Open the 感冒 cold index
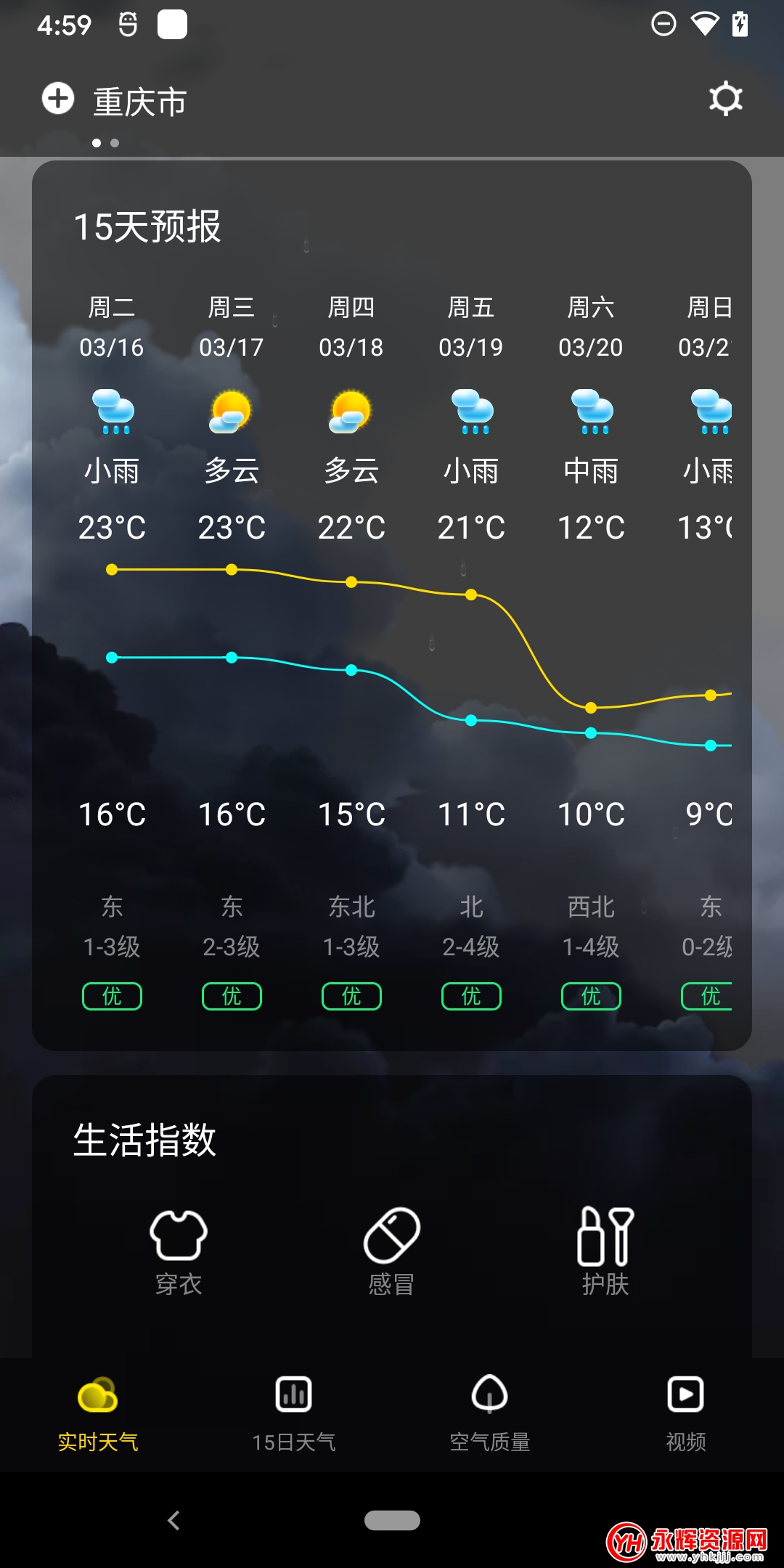The width and height of the screenshot is (784, 1568). pyautogui.click(x=392, y=1251)
